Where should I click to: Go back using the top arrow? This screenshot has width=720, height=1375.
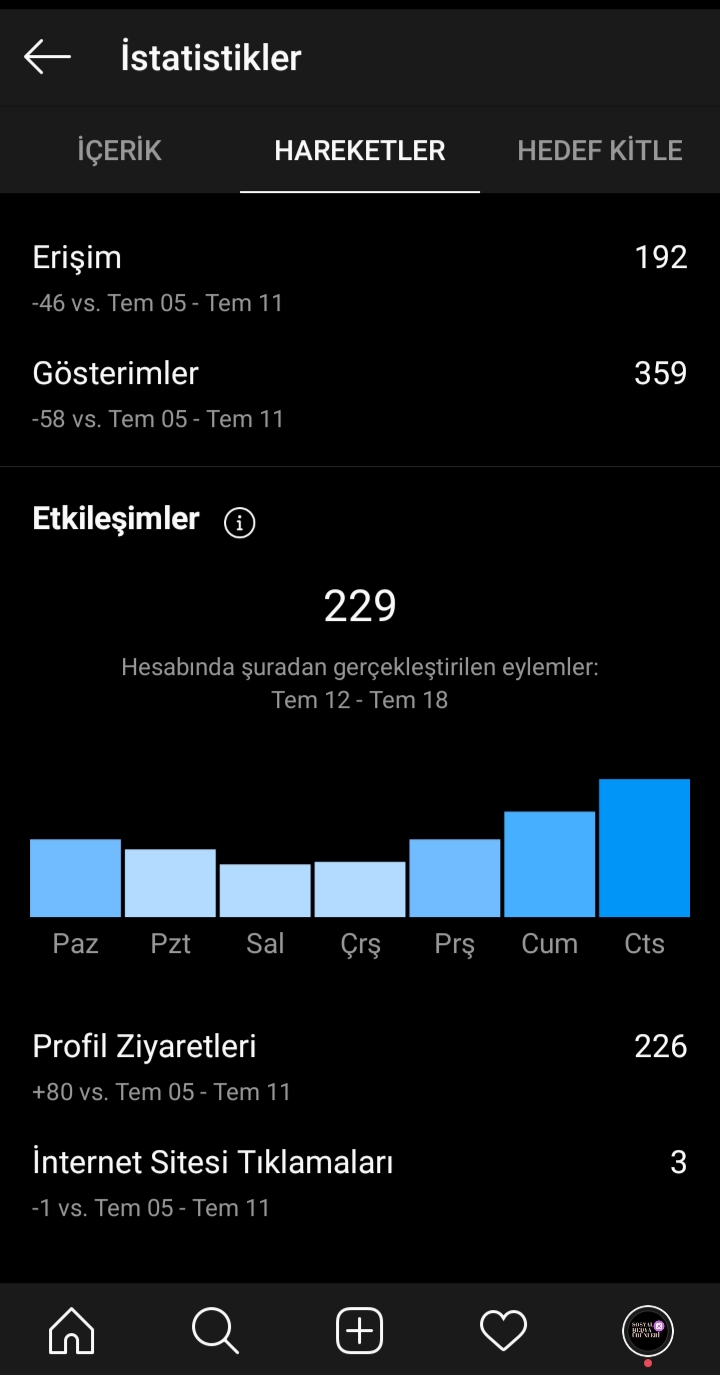(47, 57)
